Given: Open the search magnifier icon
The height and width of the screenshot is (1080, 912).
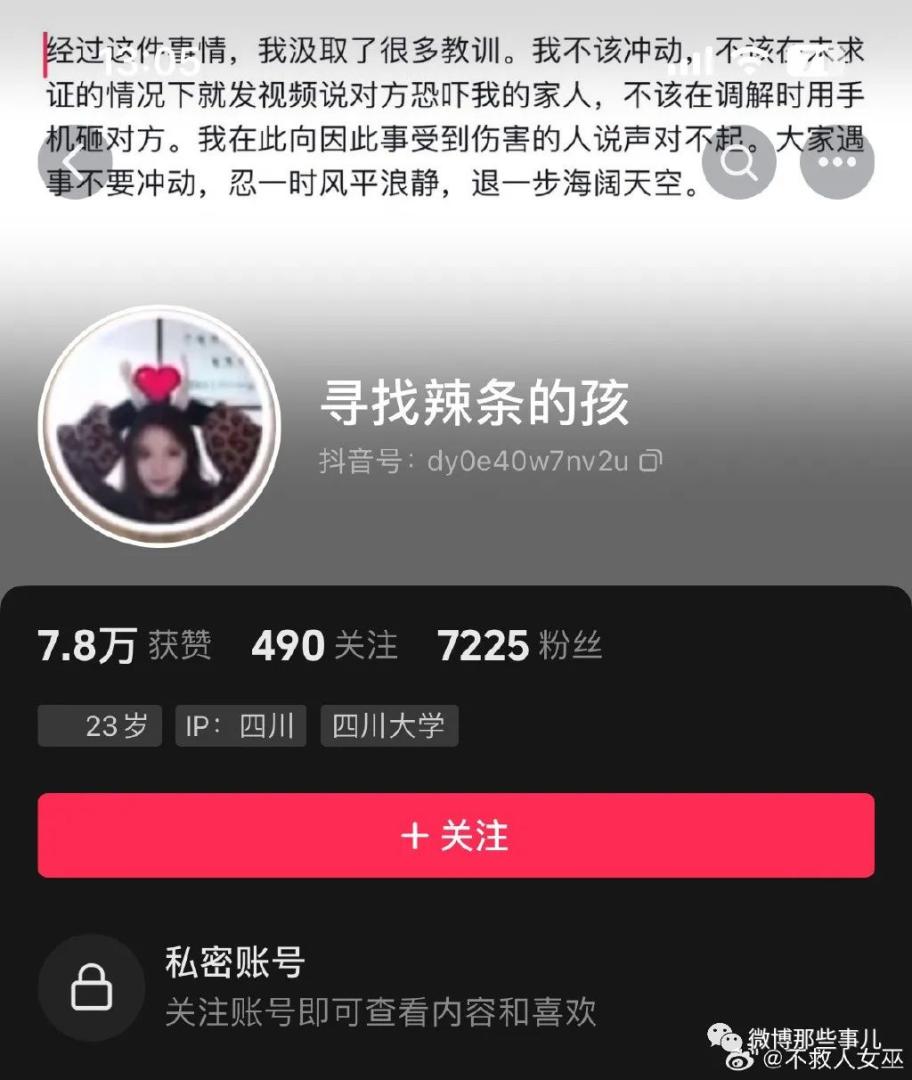Looking at the screenshot, I should click(x=738, y=163).
